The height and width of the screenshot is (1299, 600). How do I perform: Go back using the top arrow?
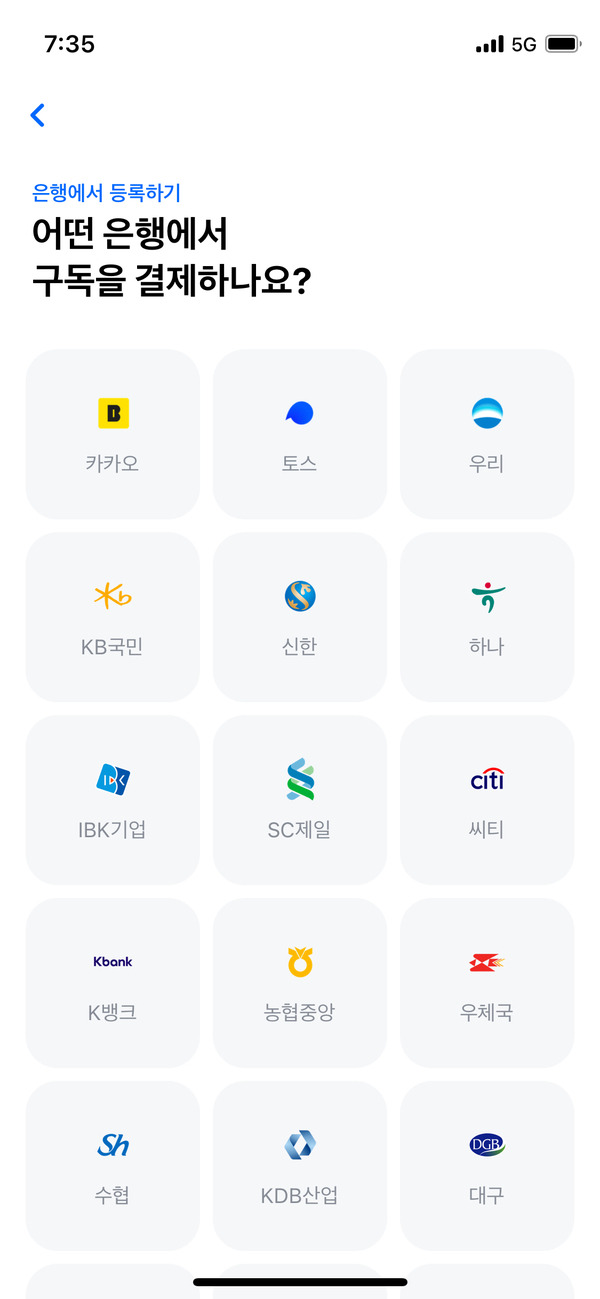38,115
